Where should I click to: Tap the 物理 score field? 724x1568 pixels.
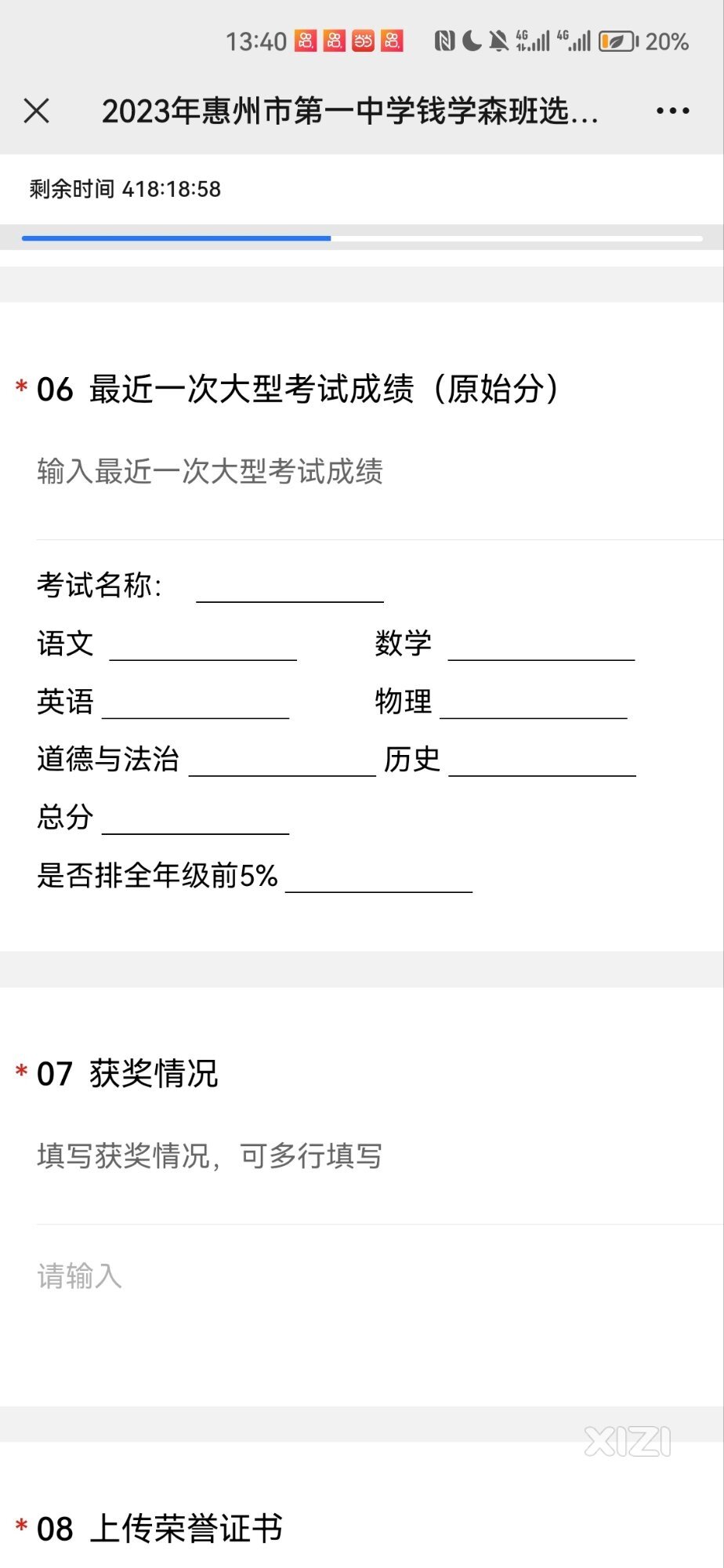[534, 702]
